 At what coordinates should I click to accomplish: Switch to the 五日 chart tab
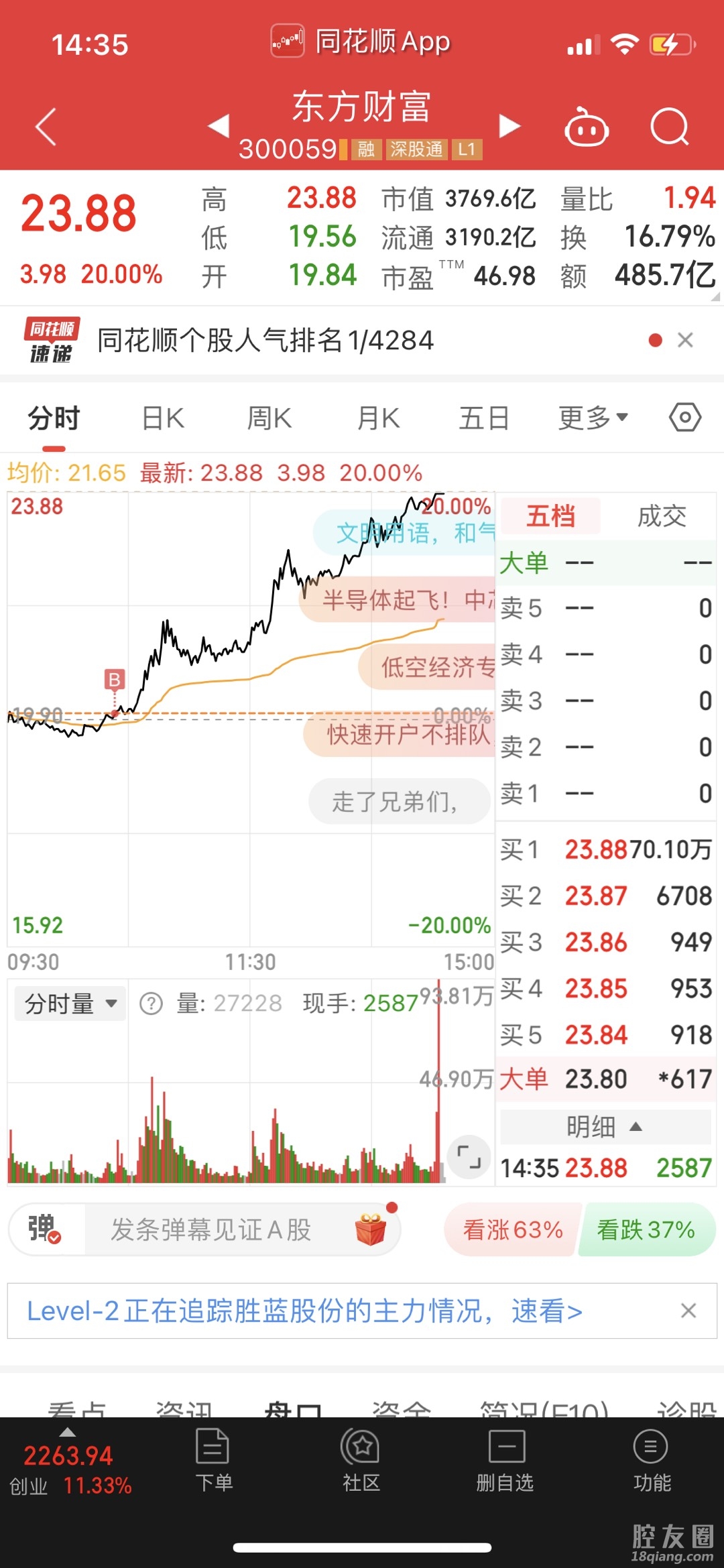(484, 418)
